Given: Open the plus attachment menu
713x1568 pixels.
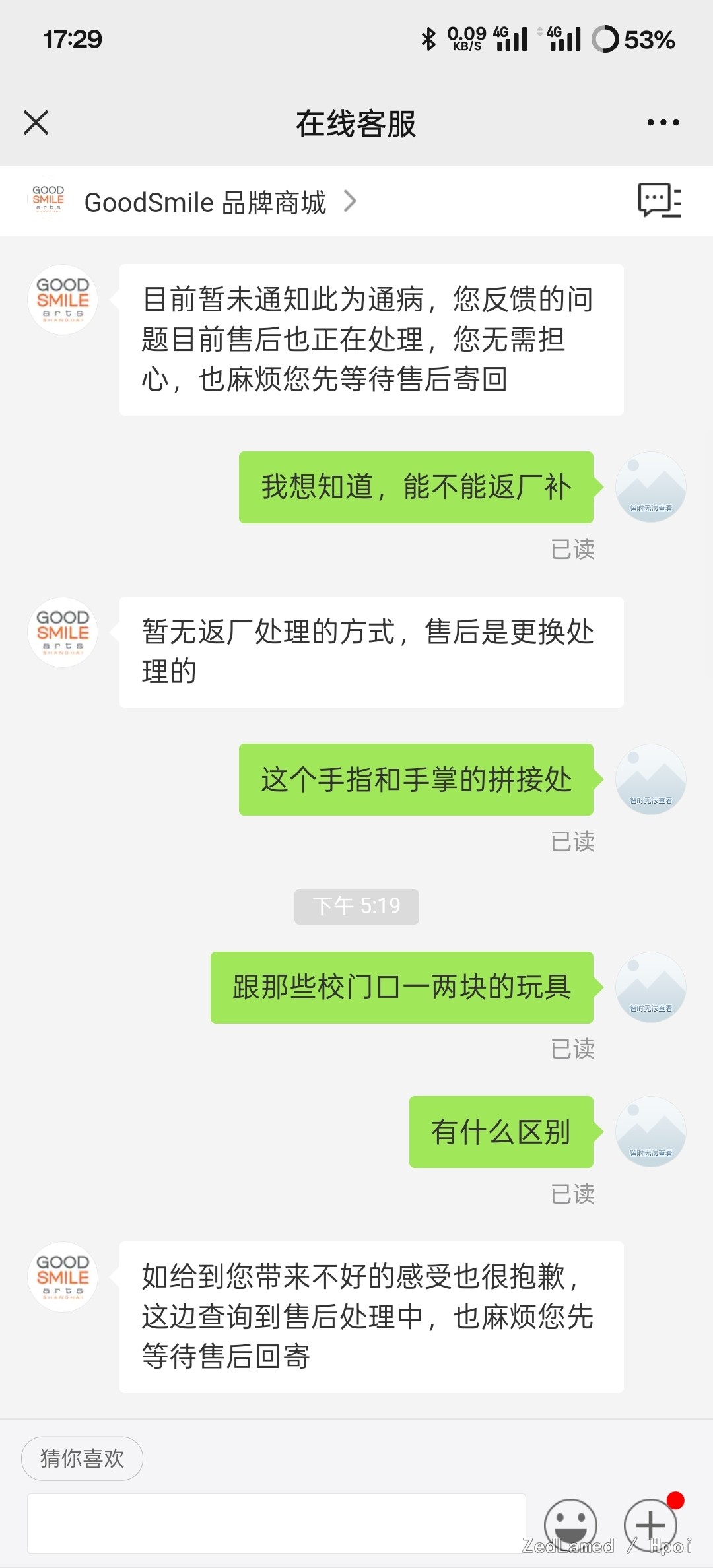Looking at the screenshot, I should click(651, 1524).
